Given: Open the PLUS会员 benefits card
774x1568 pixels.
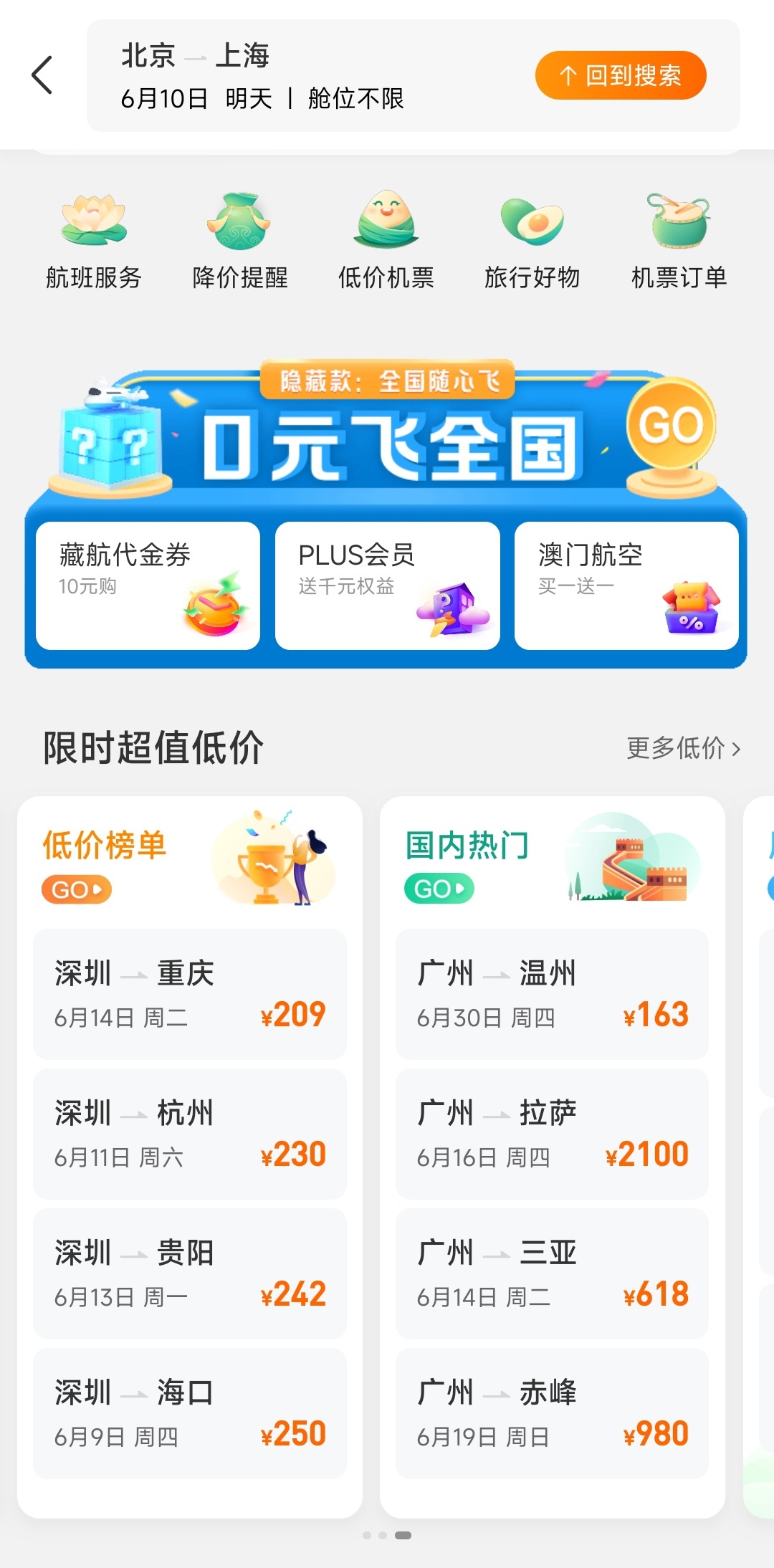Looking at the screenshot, I should tap(387, 585).
